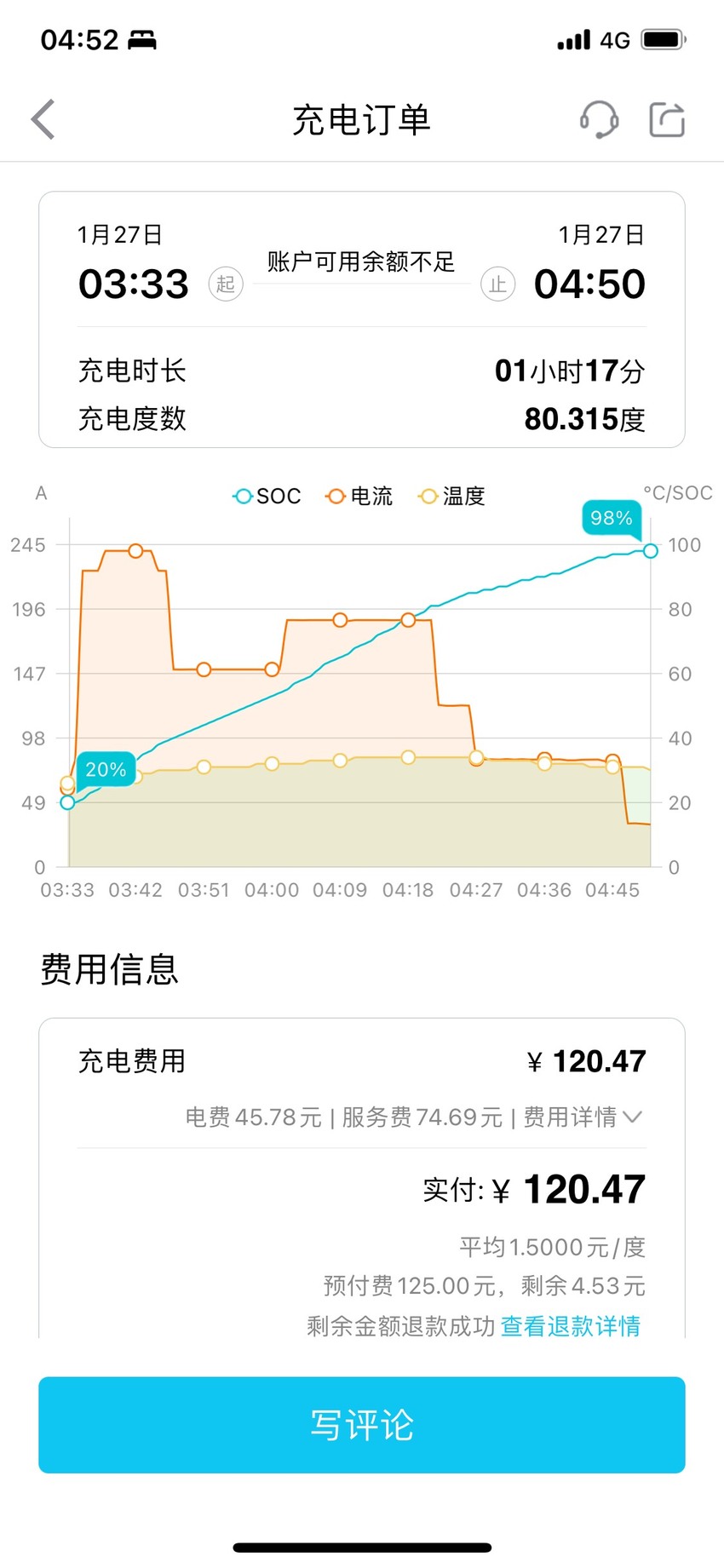Screen dimensions: 724x1568
Task: Go back from the charging order page
Action: [x=43, y=119]
